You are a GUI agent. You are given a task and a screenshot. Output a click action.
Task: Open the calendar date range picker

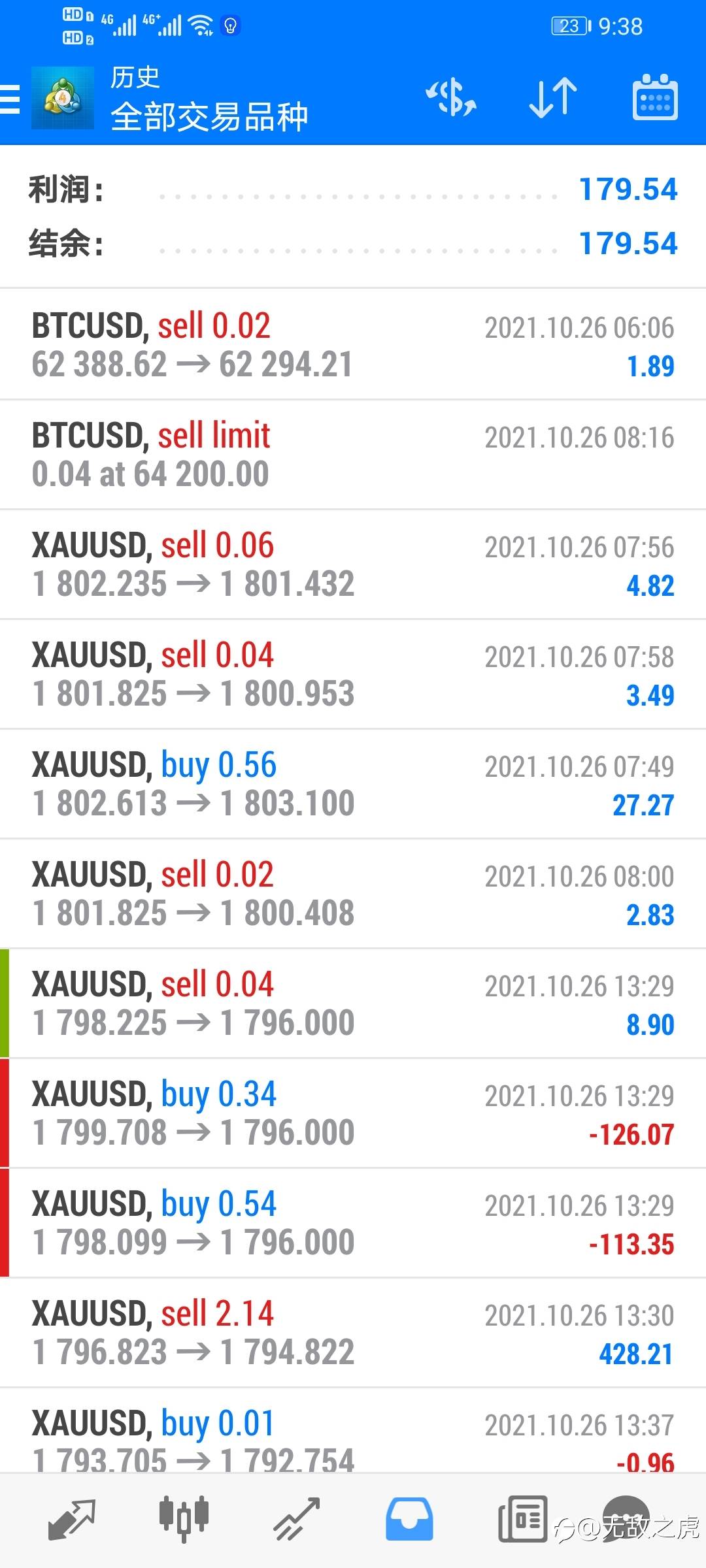pos(654,98)
